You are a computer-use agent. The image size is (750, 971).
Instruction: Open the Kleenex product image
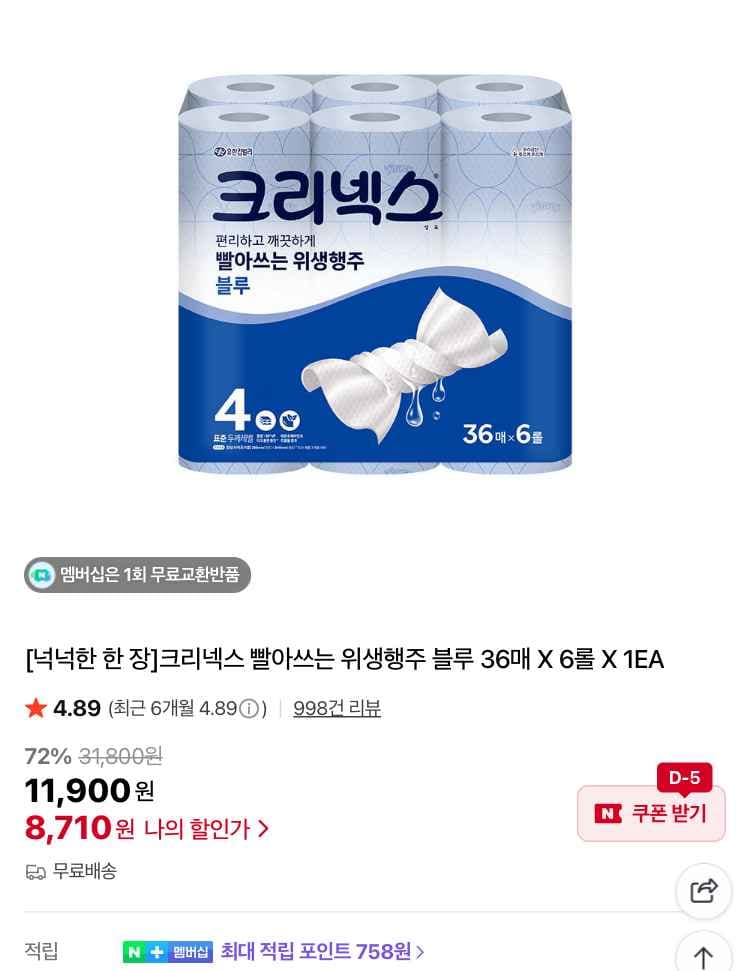tap(375, 270)
